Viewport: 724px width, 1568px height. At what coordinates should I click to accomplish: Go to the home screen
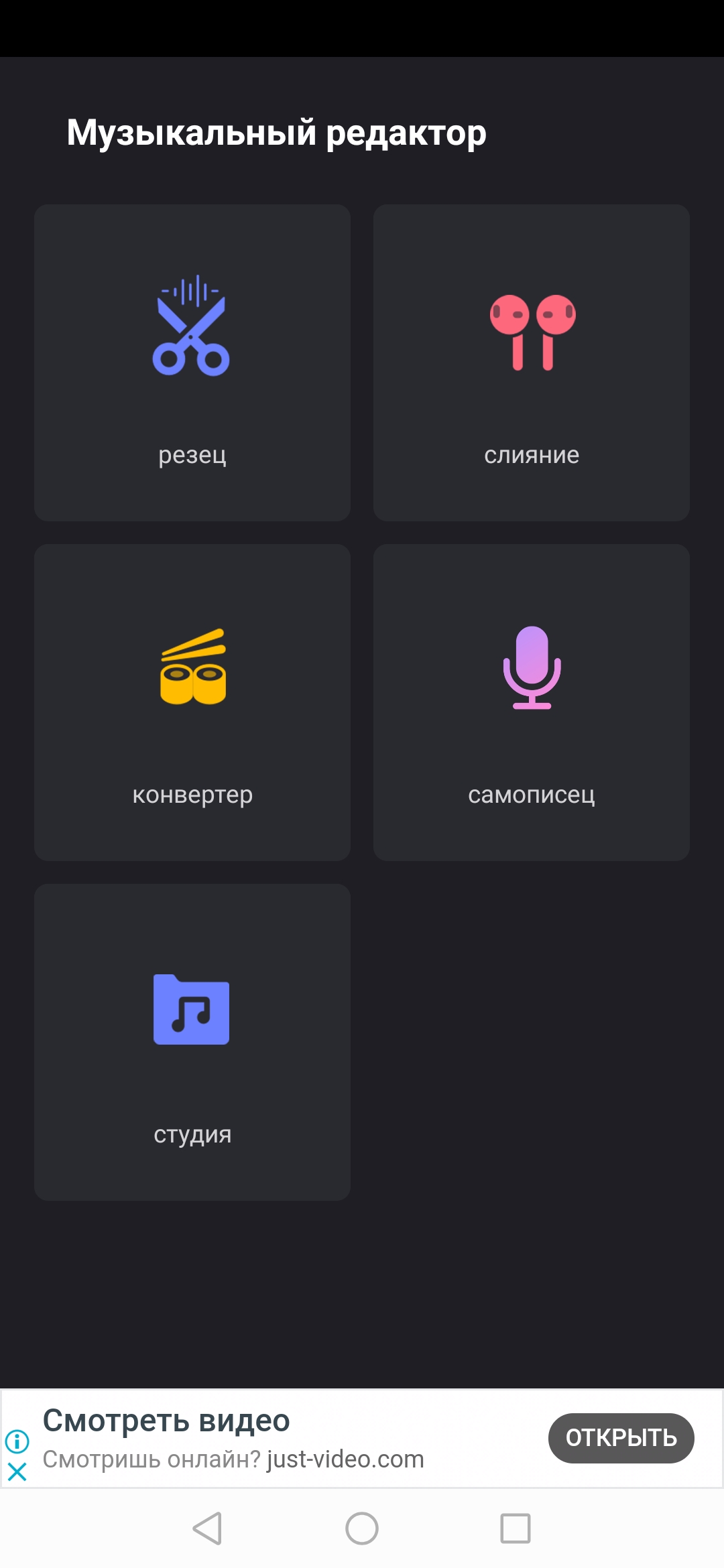pos(362,1528)
